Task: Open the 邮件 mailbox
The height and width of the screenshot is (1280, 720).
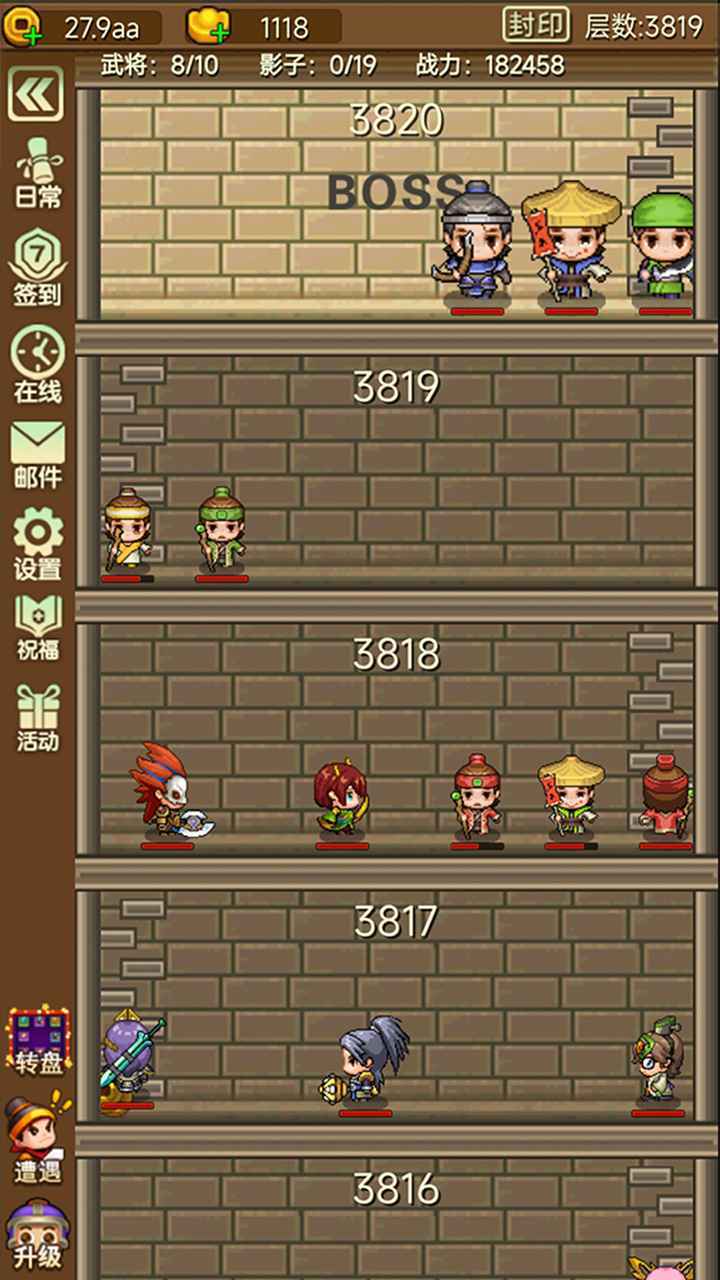Action: pyautogui.click(x=38, y=454)
